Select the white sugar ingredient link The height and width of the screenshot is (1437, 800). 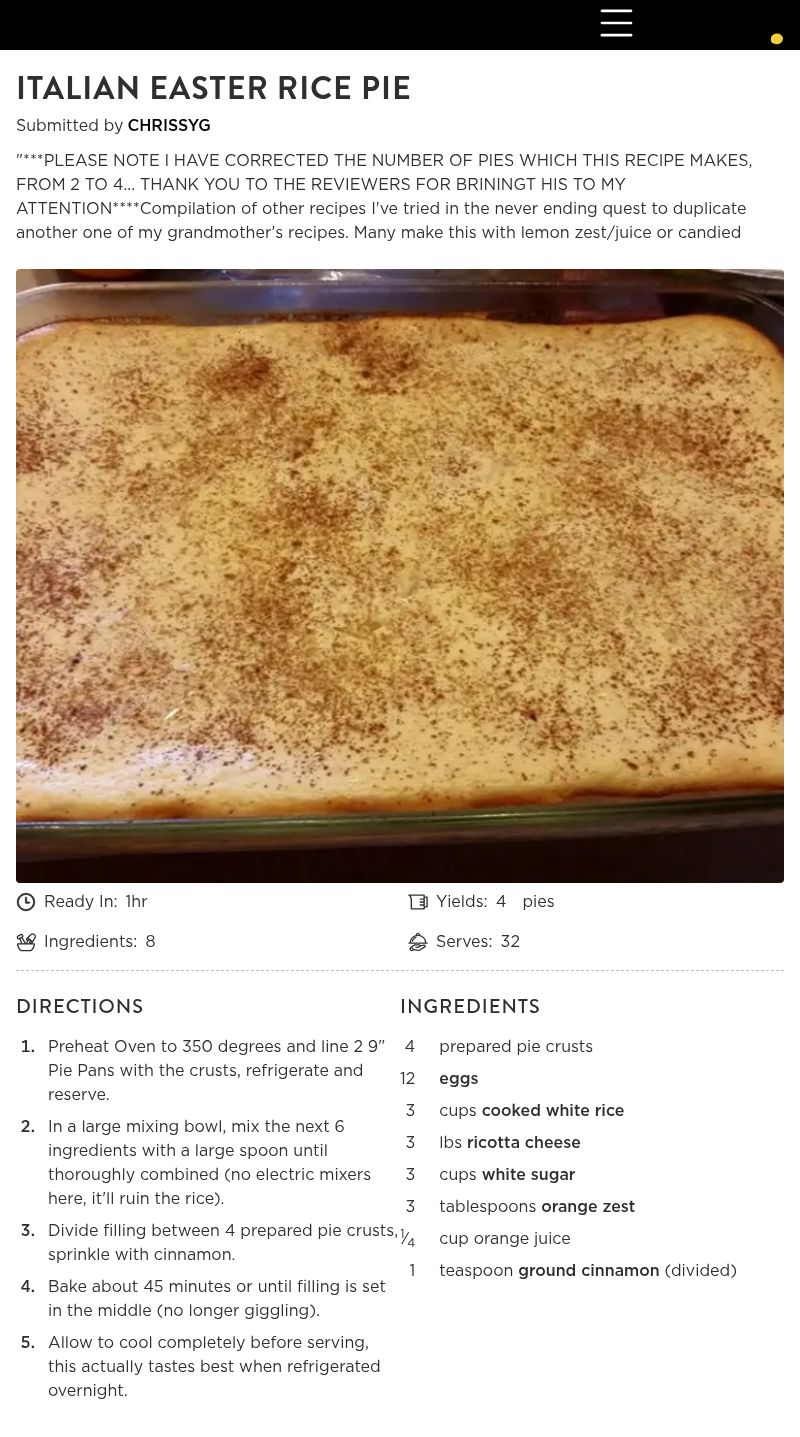click(x=528, y=1175)
